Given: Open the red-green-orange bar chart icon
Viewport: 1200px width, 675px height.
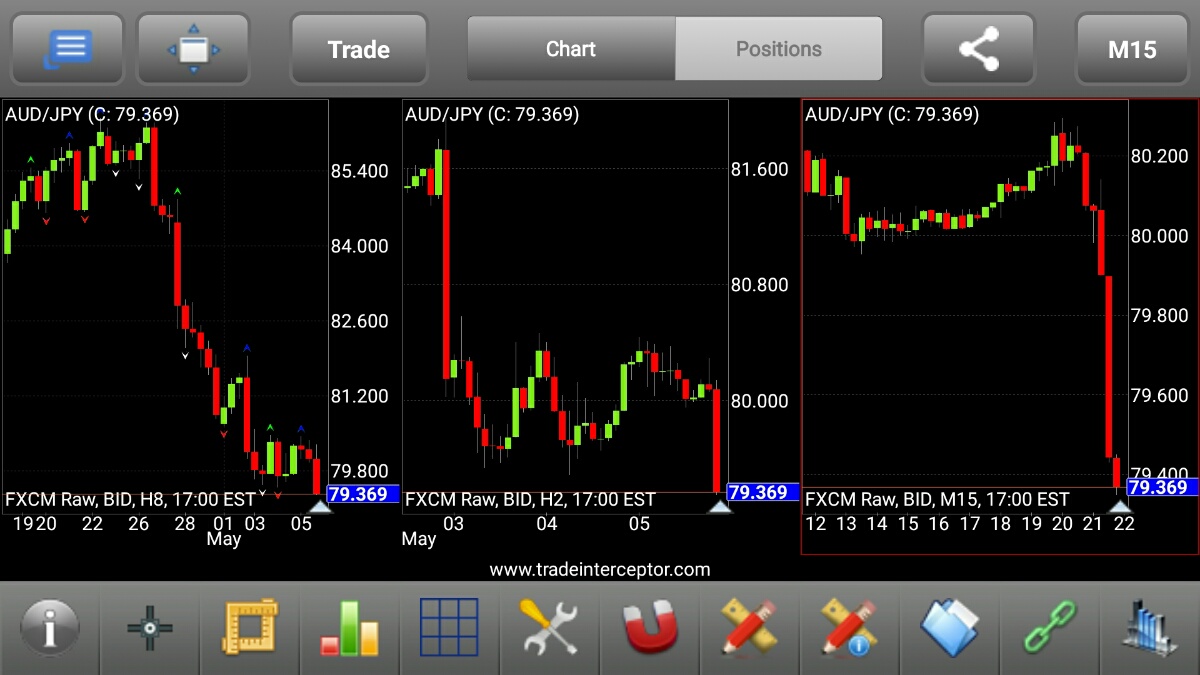Looking at the screenshot, I should click(350, 628).
